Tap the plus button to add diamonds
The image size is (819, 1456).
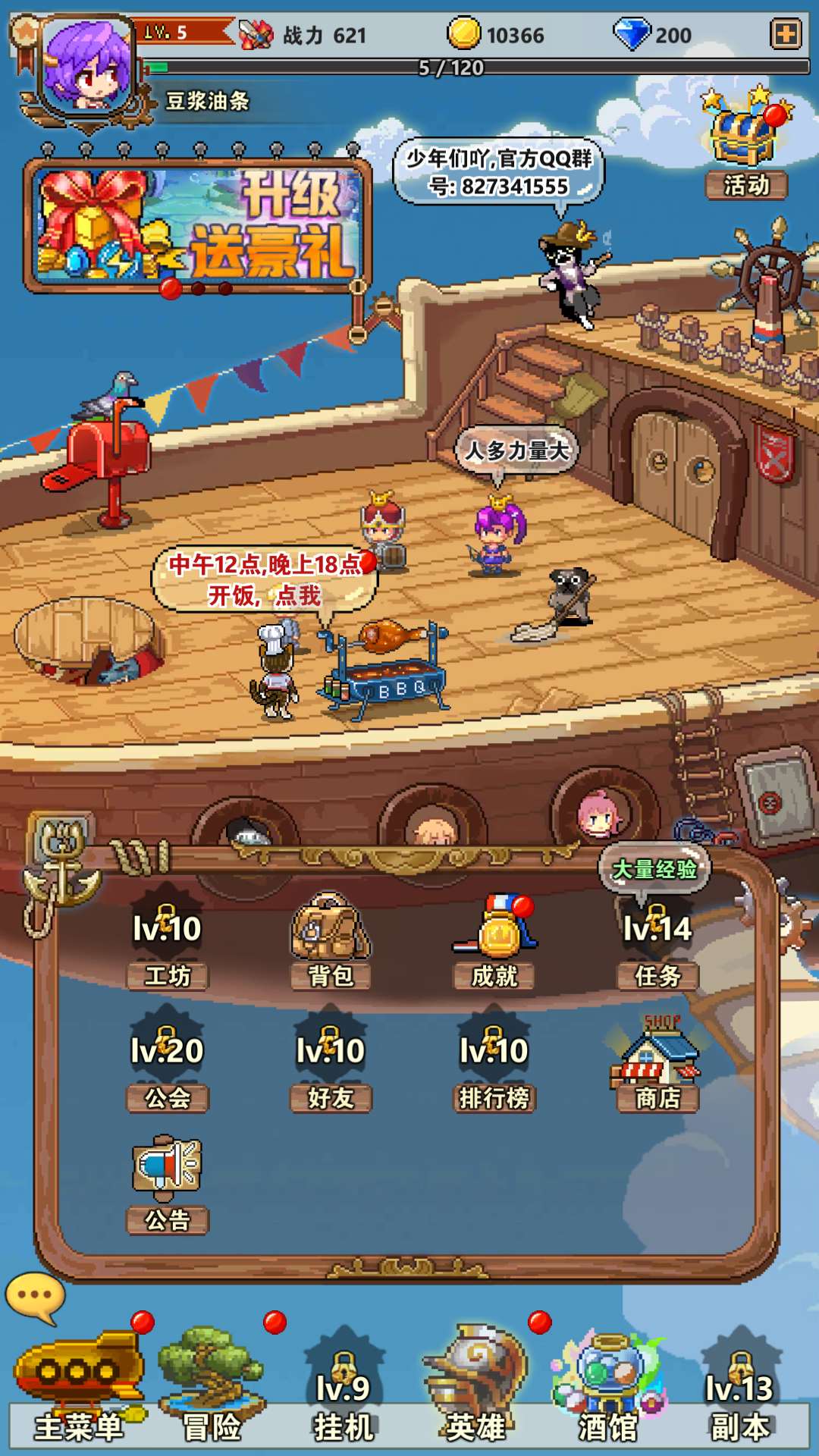(786, 34)
